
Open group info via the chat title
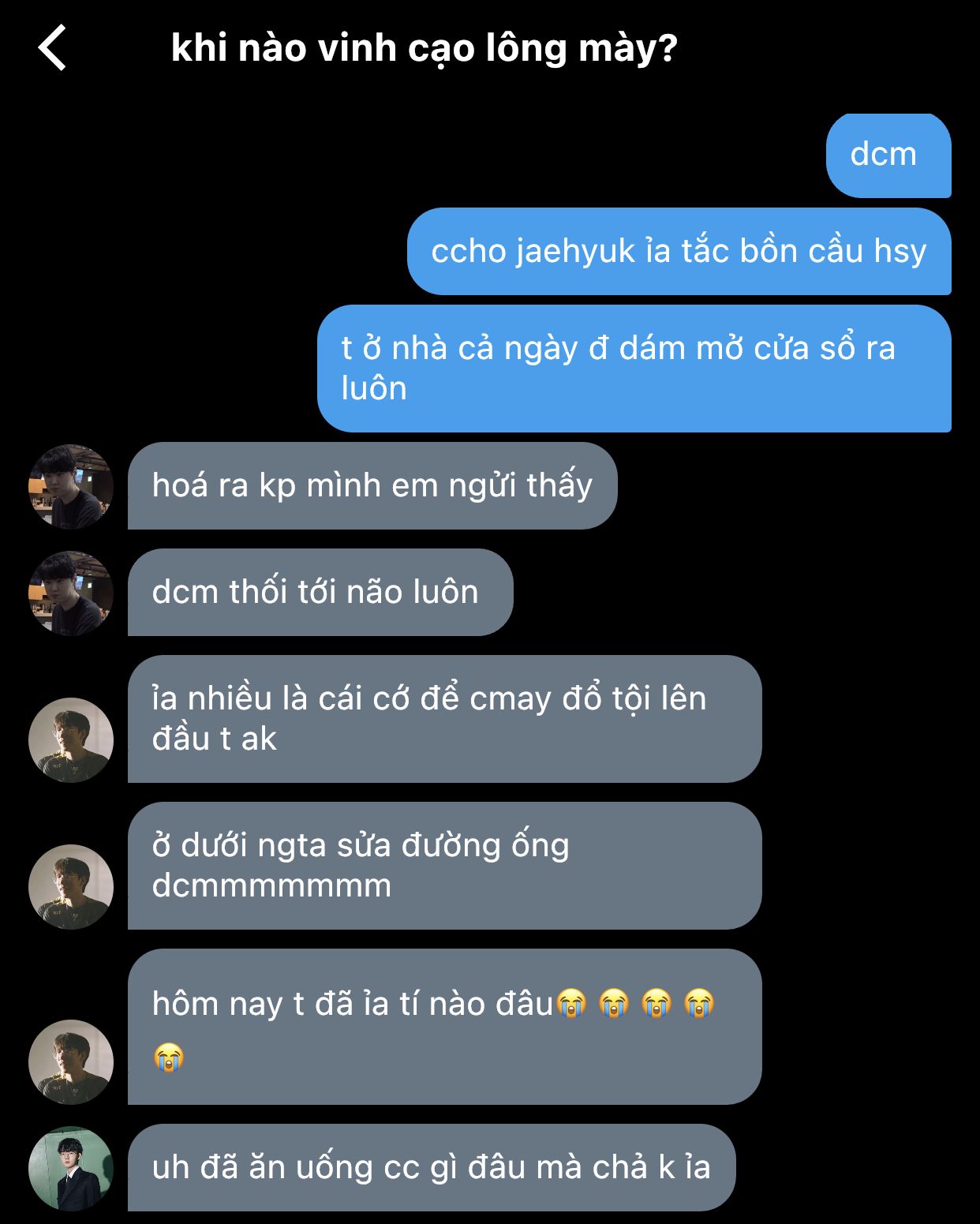424,48
